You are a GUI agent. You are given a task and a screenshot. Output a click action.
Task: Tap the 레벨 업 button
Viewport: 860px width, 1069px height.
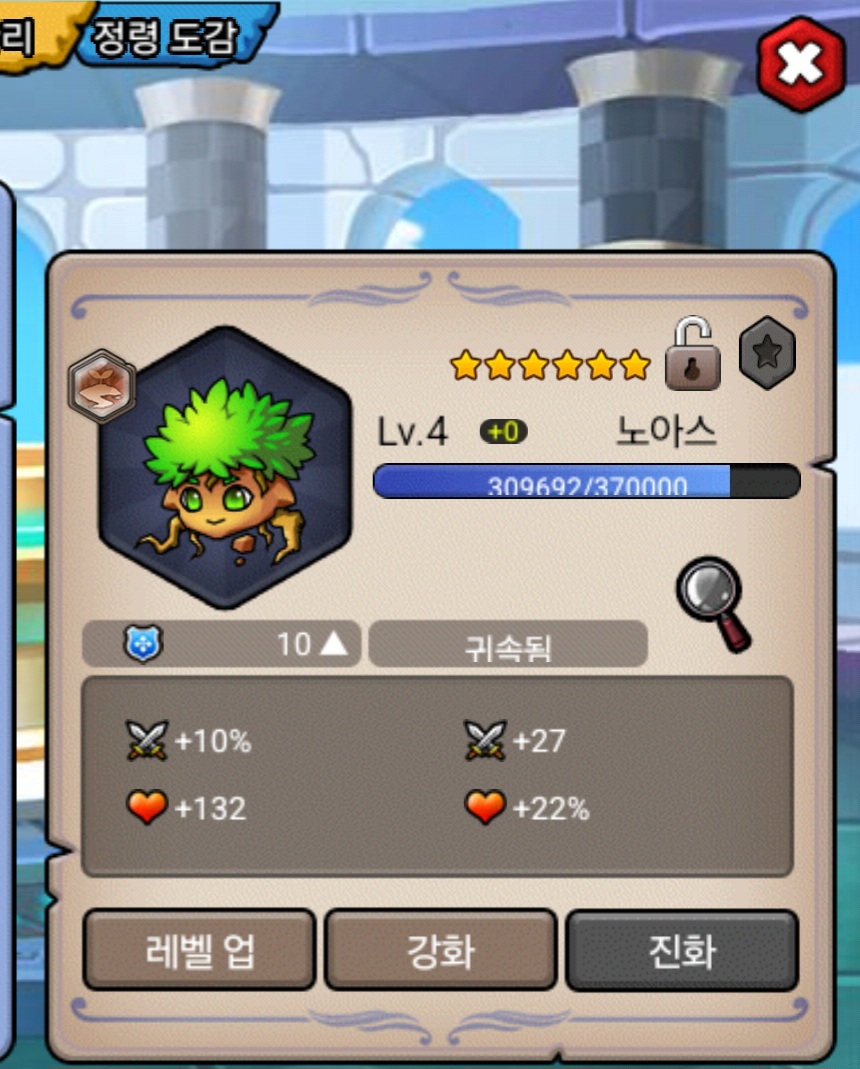pos(198,950)
